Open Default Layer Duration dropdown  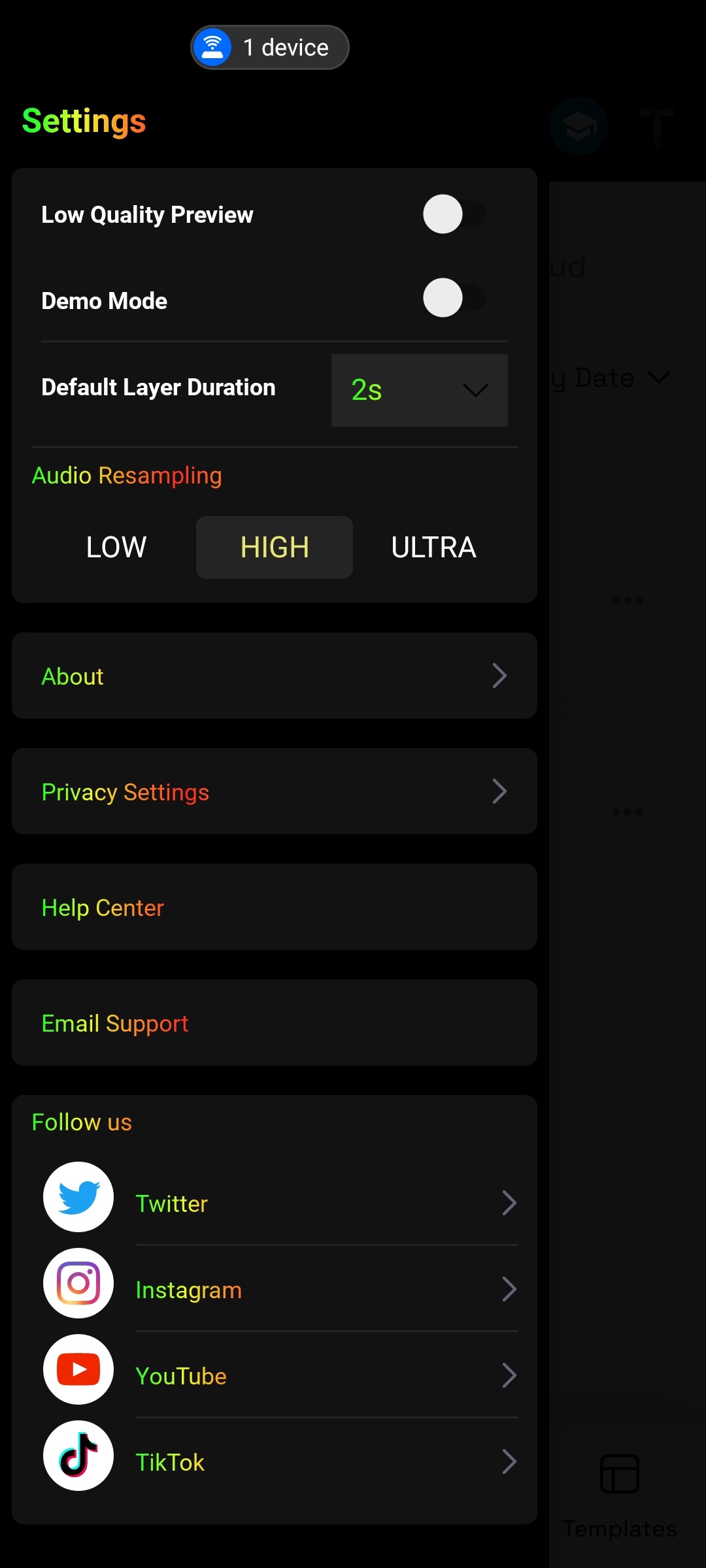[419, 390]
